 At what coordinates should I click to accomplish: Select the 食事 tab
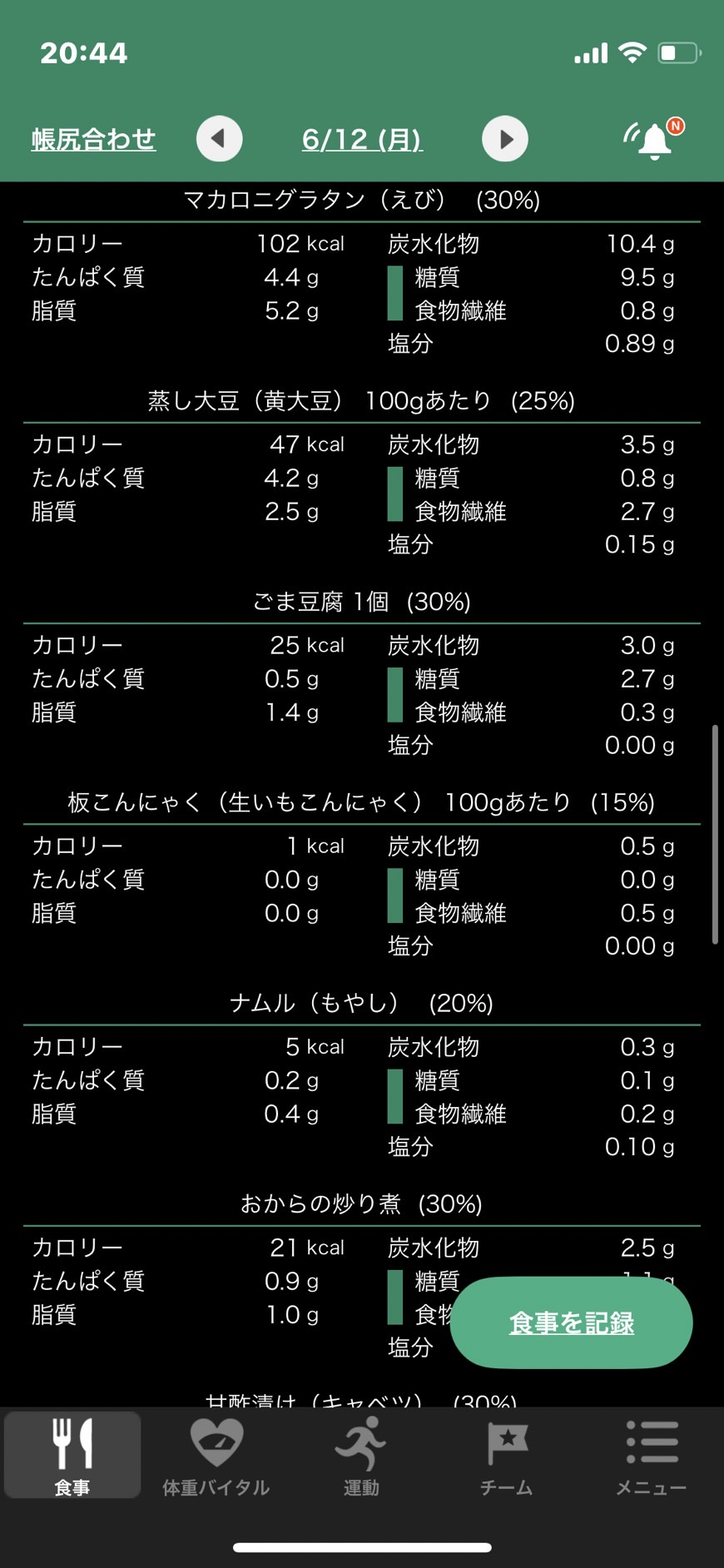(x=72, y=1456)
